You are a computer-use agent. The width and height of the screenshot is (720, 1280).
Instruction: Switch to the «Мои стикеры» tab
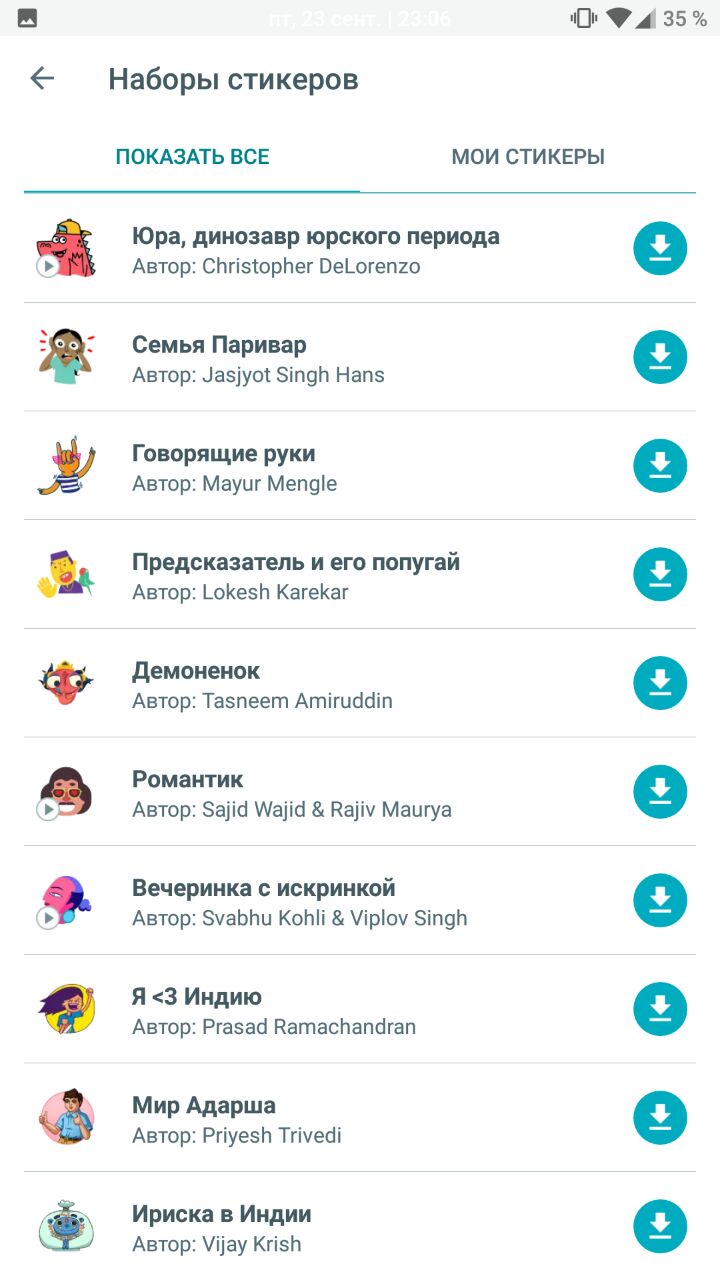click(528, 157)
